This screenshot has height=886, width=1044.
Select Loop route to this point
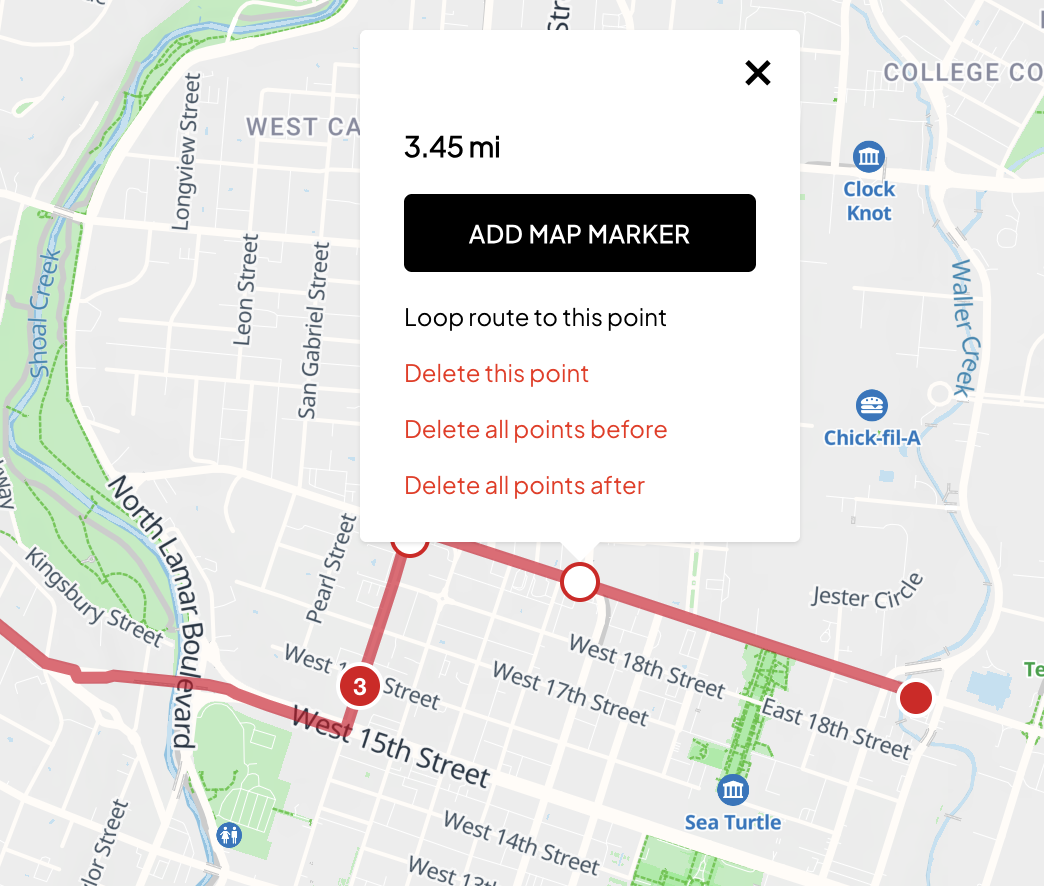pyautogui.click(x=535, y=318)
